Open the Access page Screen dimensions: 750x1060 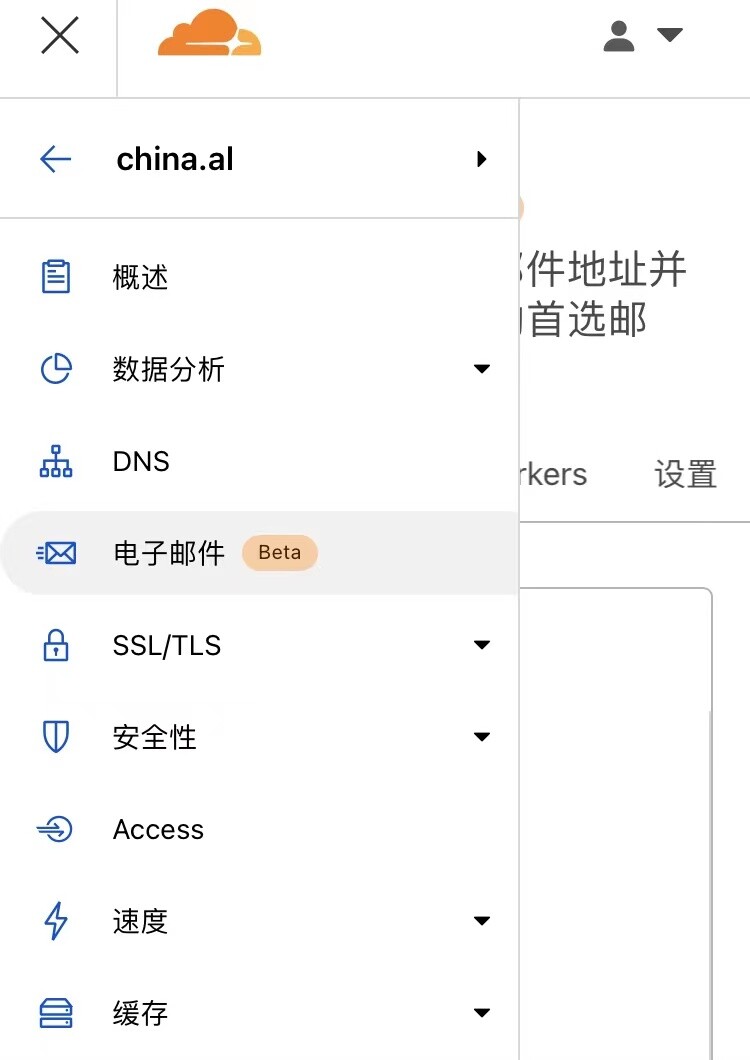point(158,829)
